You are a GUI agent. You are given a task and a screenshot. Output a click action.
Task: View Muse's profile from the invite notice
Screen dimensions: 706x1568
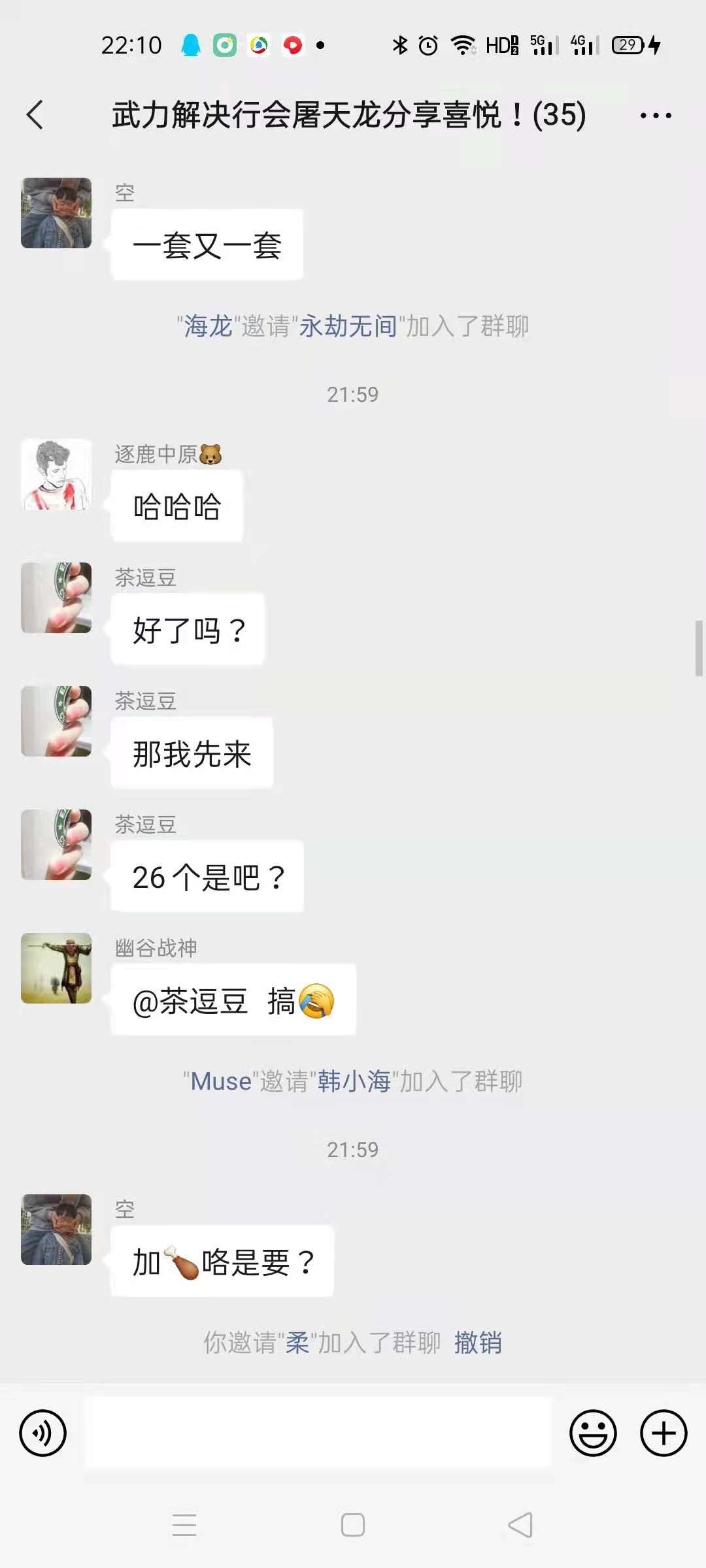pyautogui.click(x=220, y=1081)
